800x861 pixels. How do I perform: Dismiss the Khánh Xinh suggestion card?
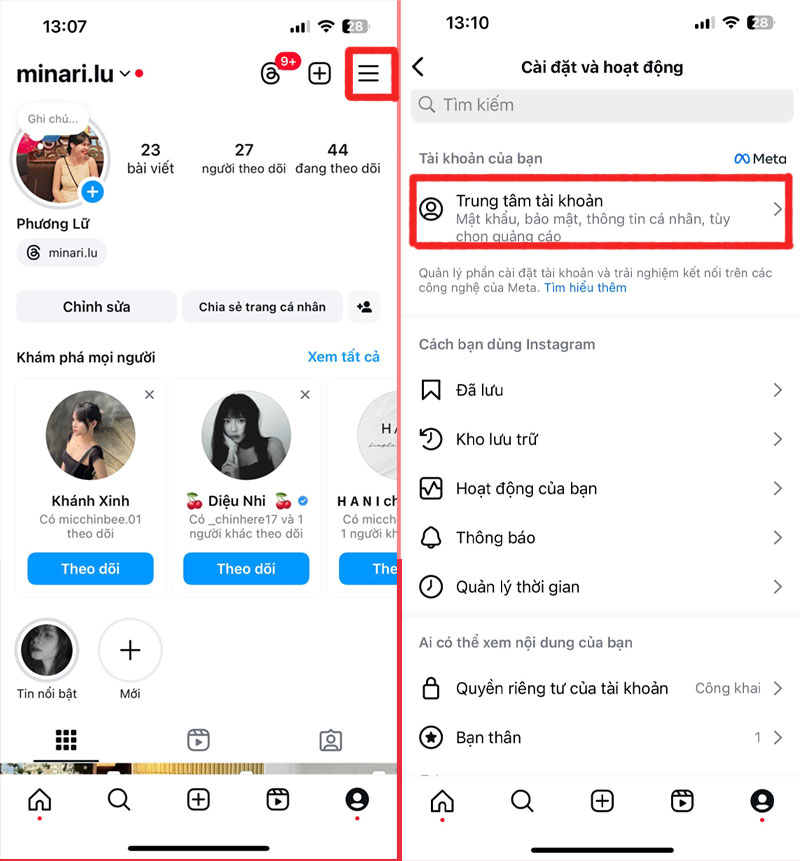click(x=150, y=395)
